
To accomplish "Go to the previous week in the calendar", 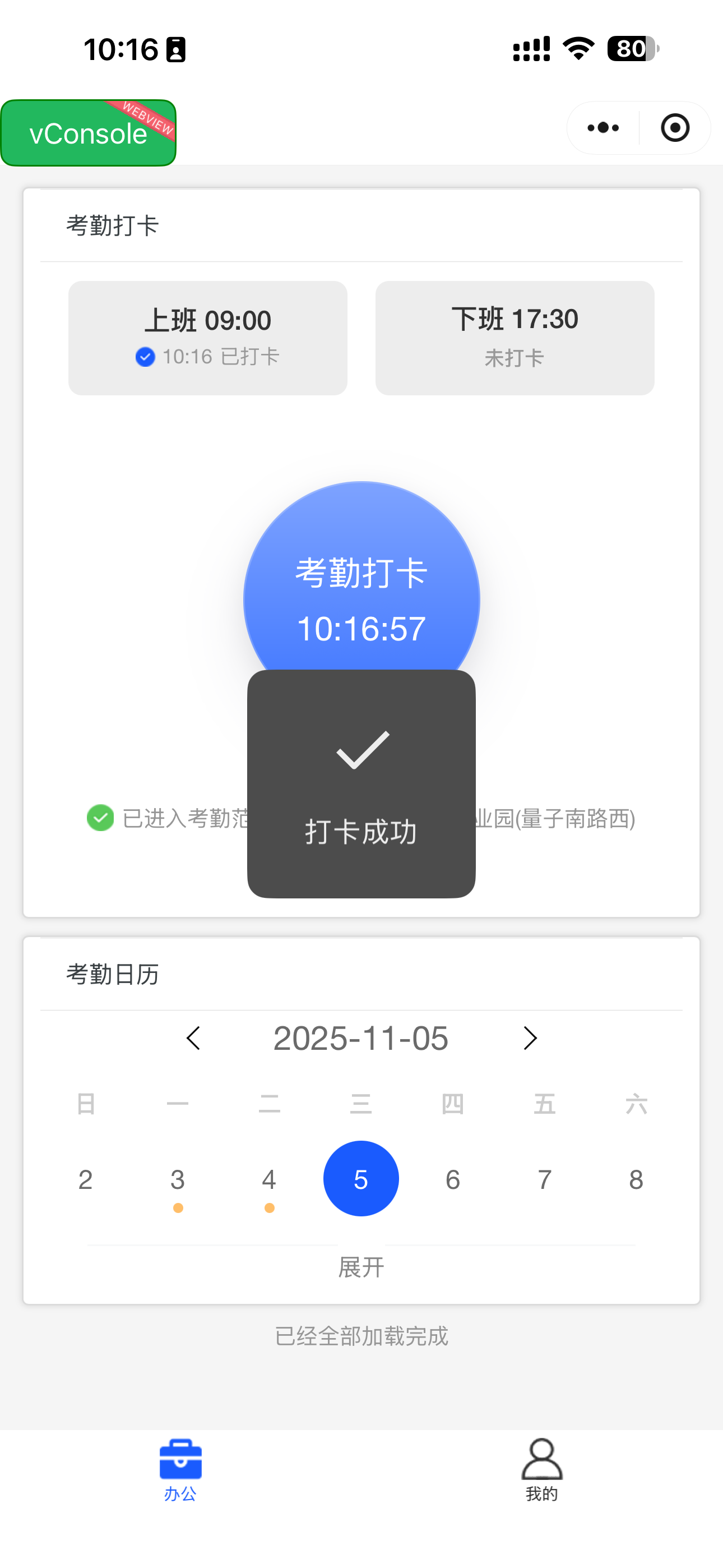I will 193,1039.
